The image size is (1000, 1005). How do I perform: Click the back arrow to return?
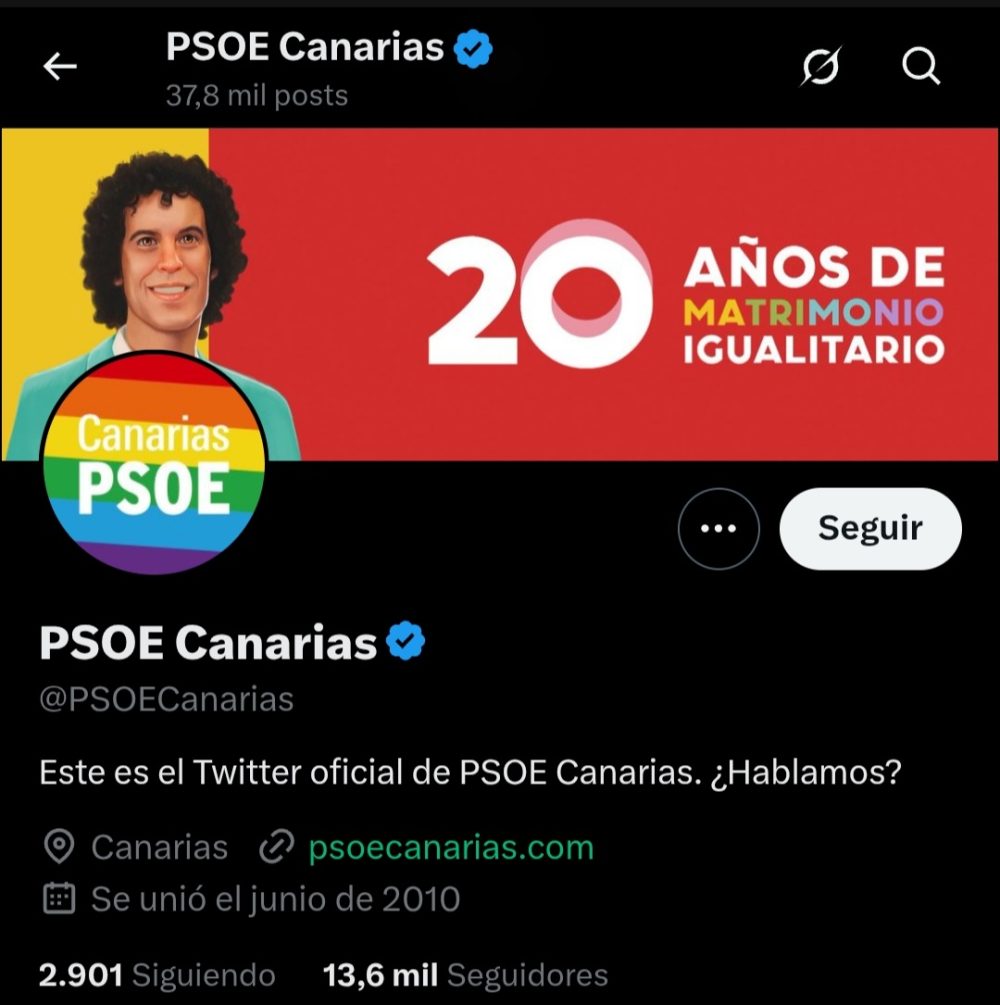click(60, 66)
